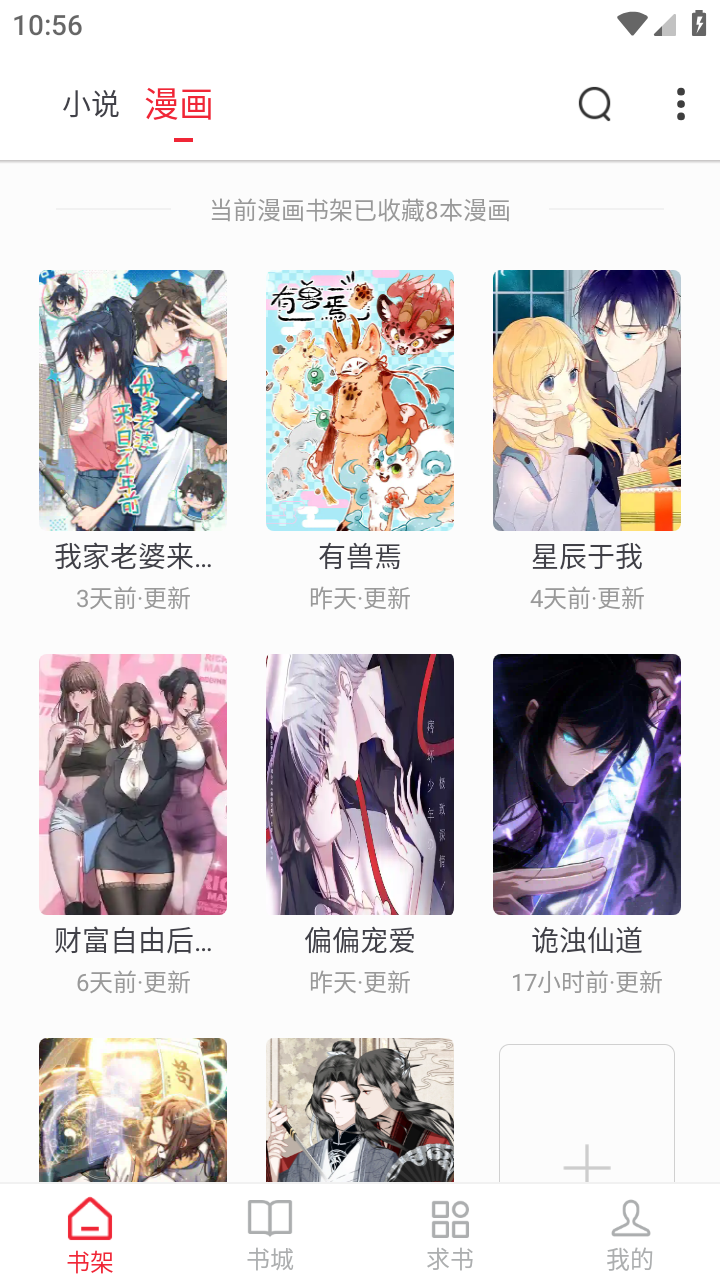Open the 我的 profile icon
The image size is (720, 1280).
pyautogui.click(x=630, y=1229)
